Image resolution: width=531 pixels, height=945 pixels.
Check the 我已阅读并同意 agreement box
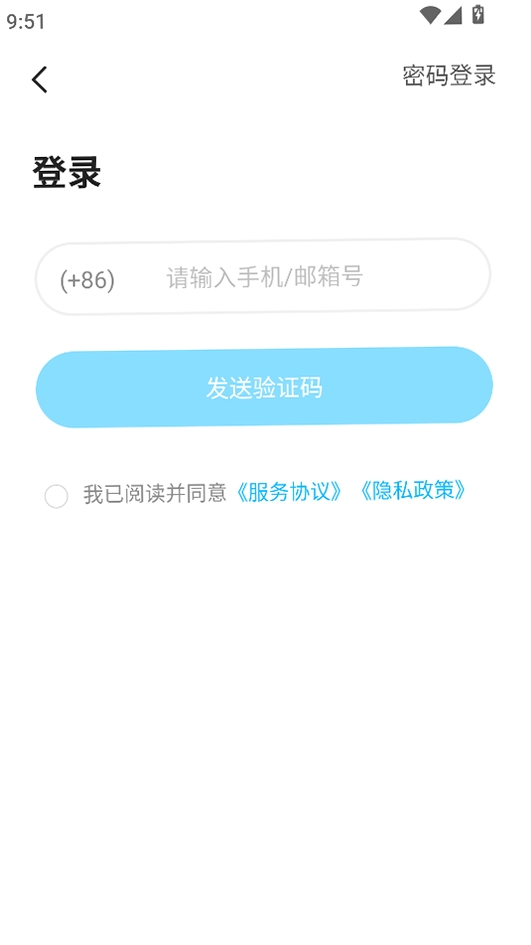56,497
